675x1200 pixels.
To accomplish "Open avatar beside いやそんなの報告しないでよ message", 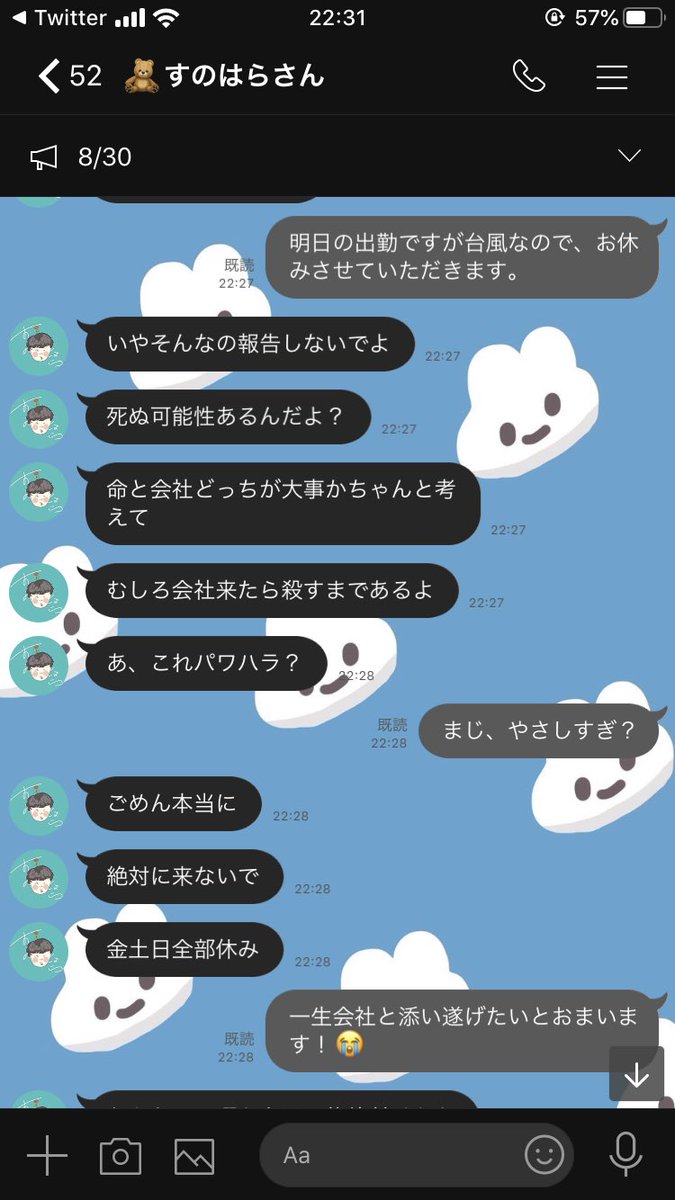I will pos(39,347).
